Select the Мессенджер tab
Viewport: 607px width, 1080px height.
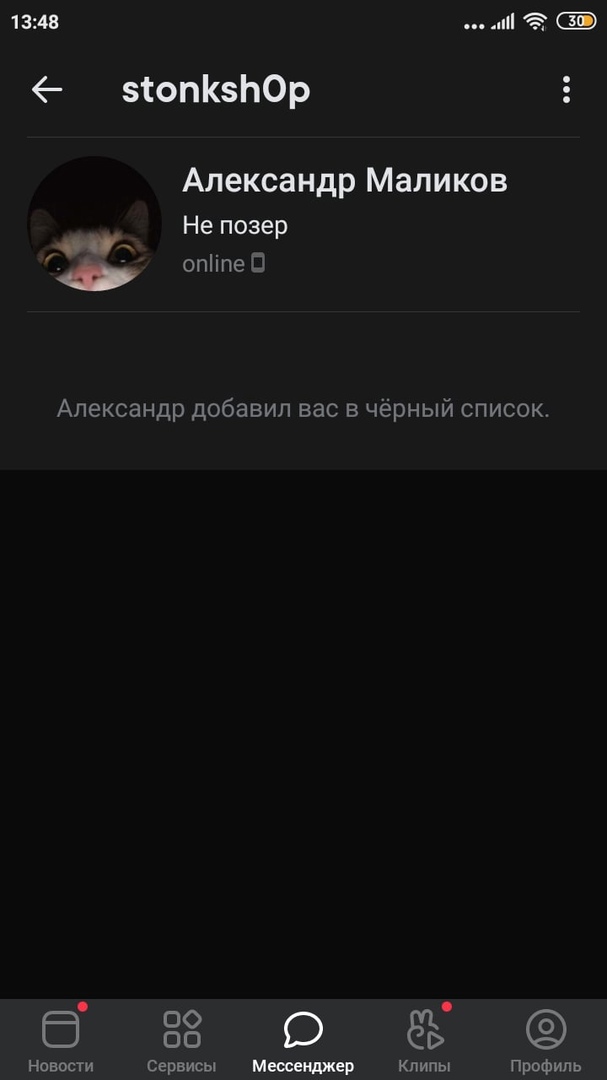(x=303, y=1040)
